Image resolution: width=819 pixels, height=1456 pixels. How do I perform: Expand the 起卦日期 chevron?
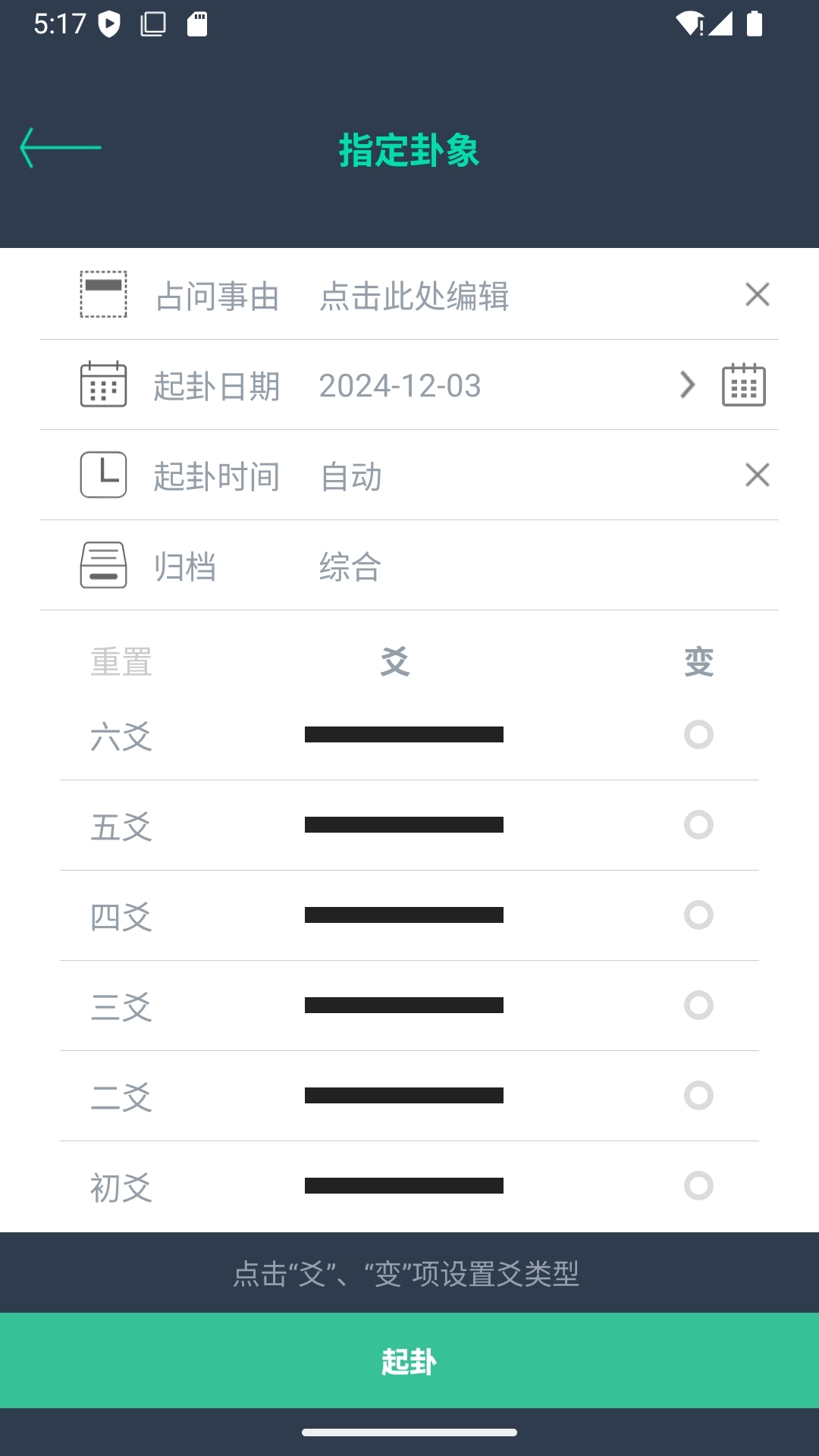687,385
